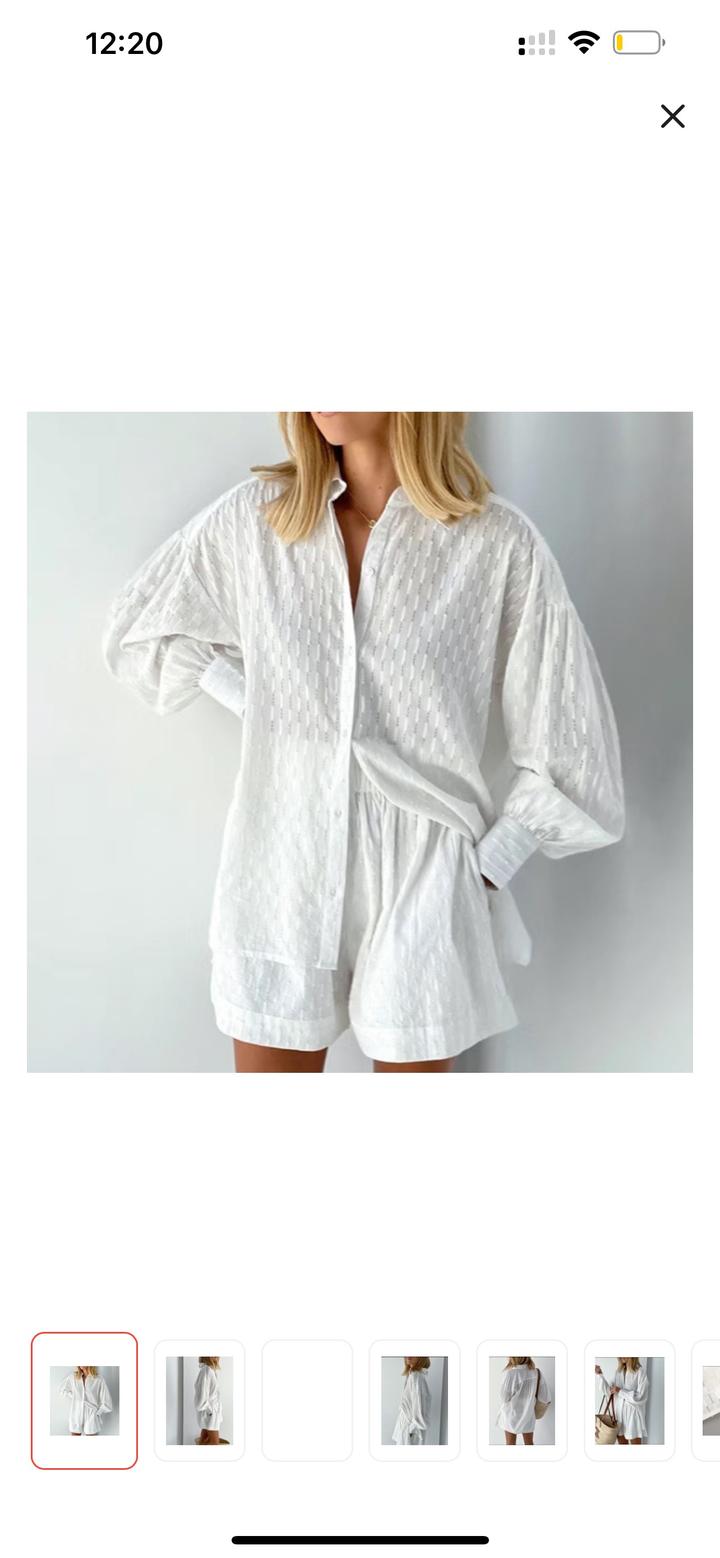This screenshot has height=1558, width=720.
Task: Show the sixth thumbnail with straw basket
Action: pyautogui.click(x=629, y=1400)
